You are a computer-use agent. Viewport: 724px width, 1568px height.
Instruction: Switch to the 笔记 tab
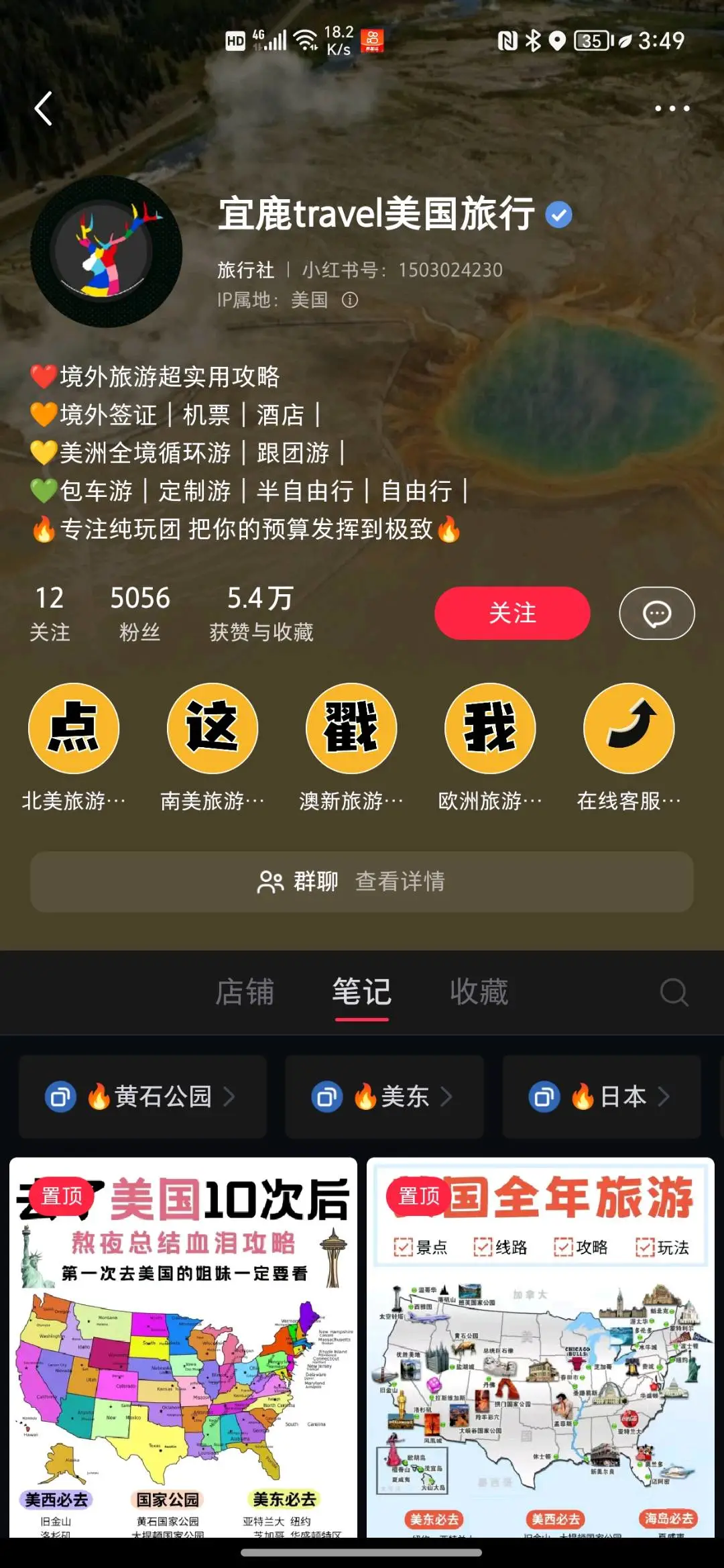coord(362,992)
